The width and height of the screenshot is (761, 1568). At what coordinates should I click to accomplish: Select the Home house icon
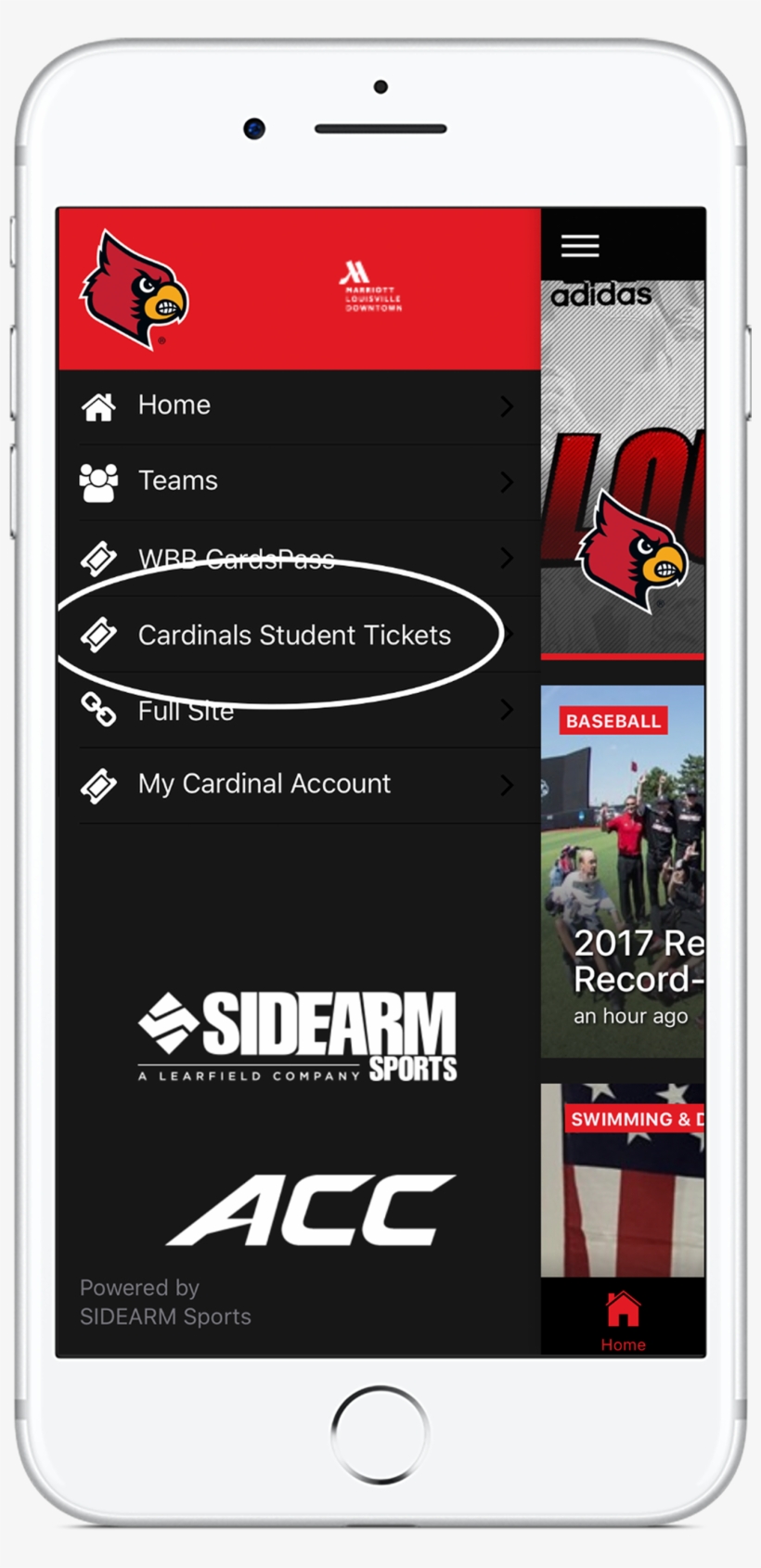pyautogui.click(x=98, y=405)
